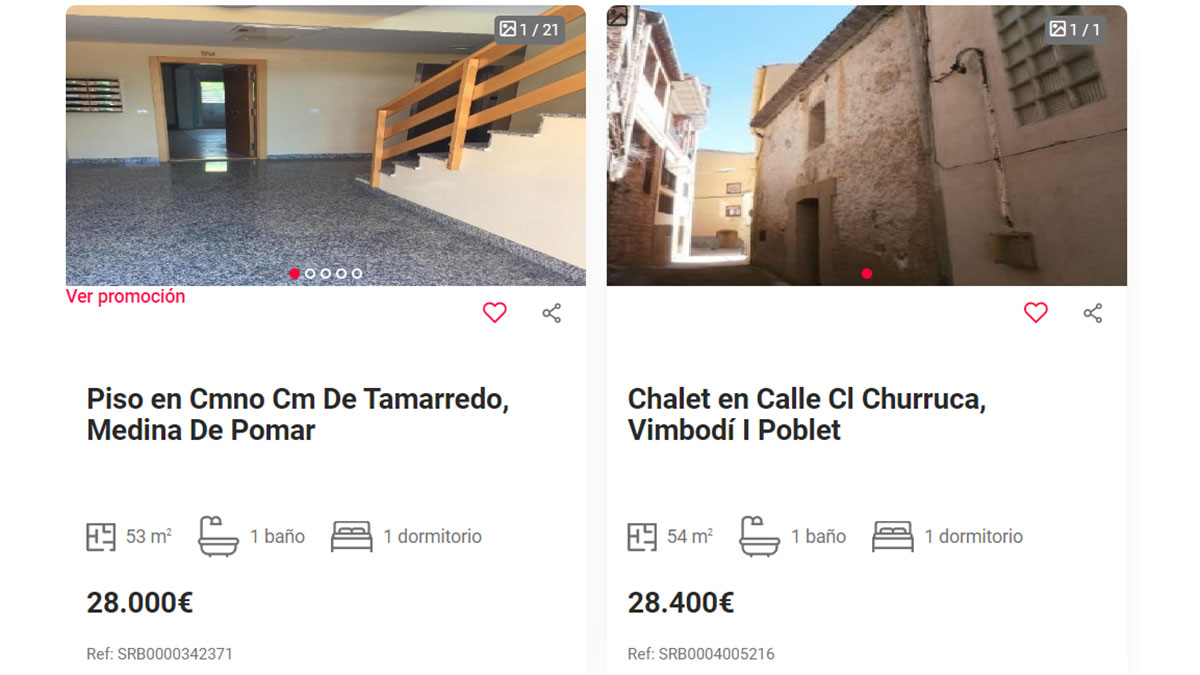Share the Piso en Medina De Pomar listing
This screenshot has height=675, width=1200.
click(x=552, y=313)
